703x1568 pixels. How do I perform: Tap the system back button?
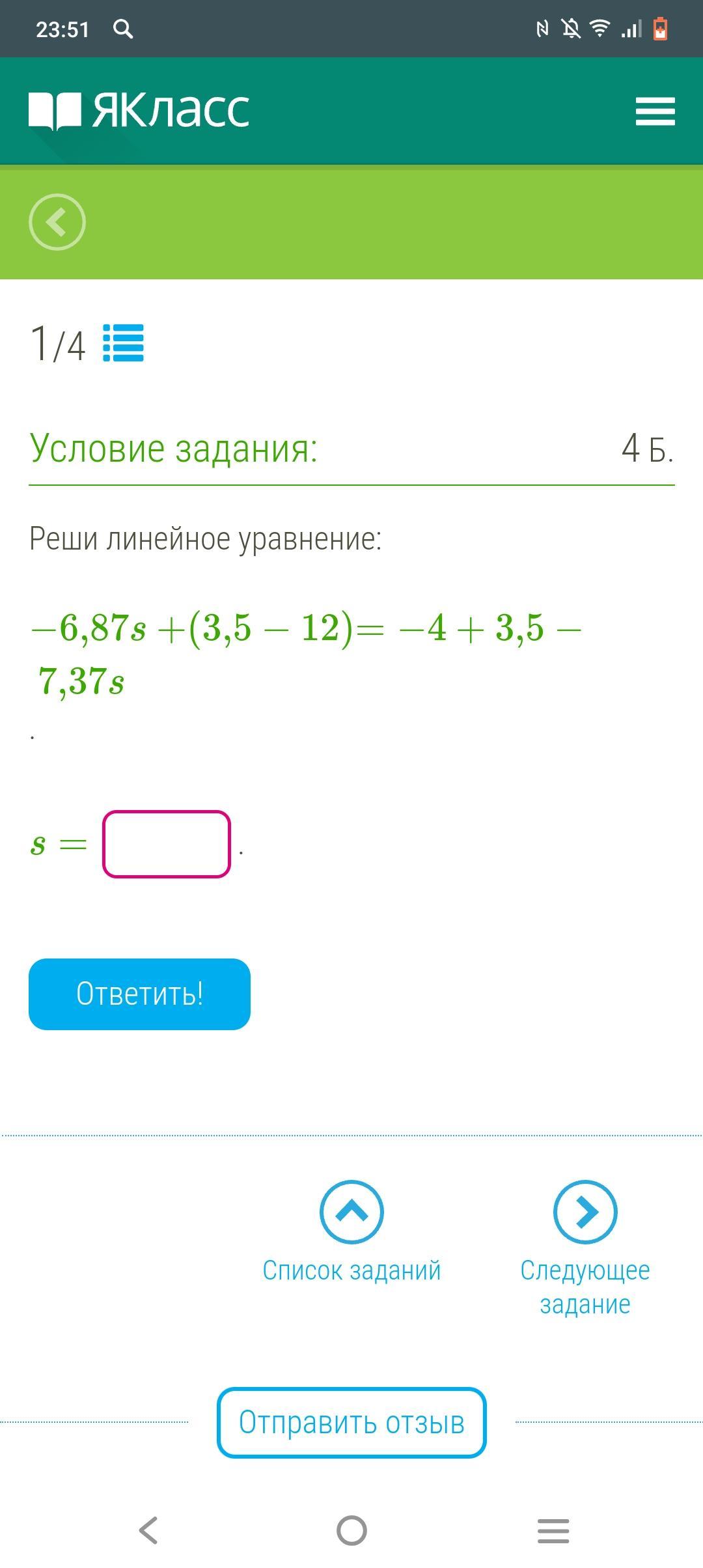coord(148,1530)
